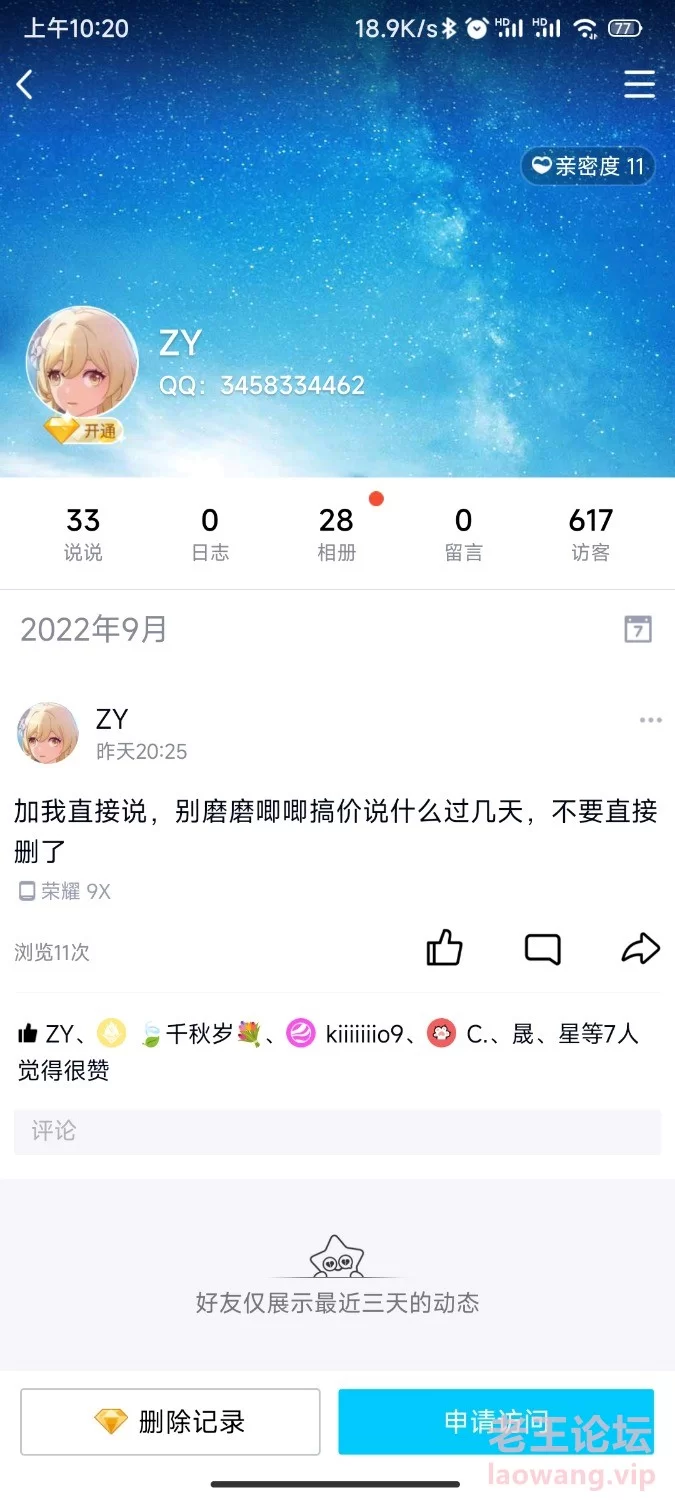Open 千秋岁's profile in the likes list

(200, 1033)
